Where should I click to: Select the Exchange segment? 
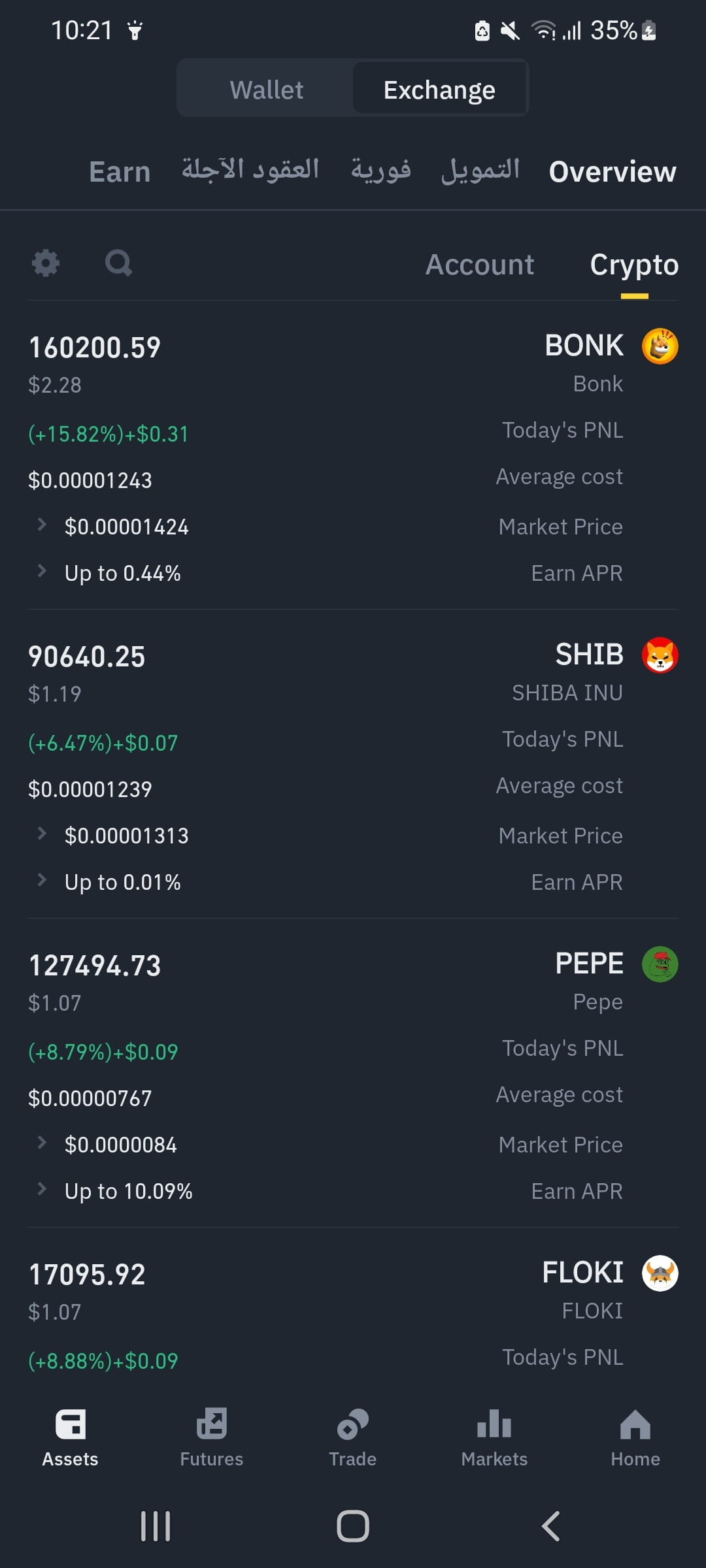[439, 90]
